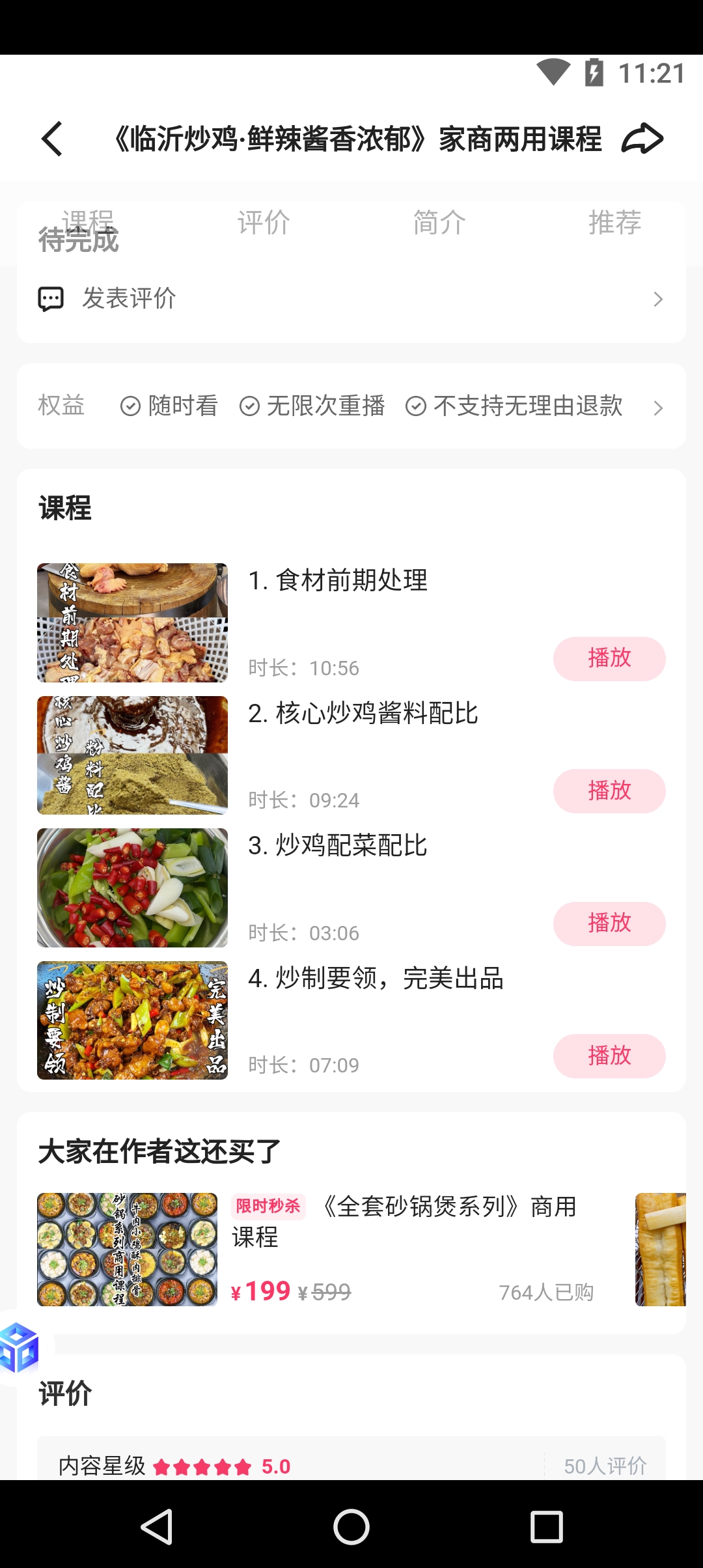Toggle the check beside 不支持无理由退款
The image size is (703, 1568).
415,406
